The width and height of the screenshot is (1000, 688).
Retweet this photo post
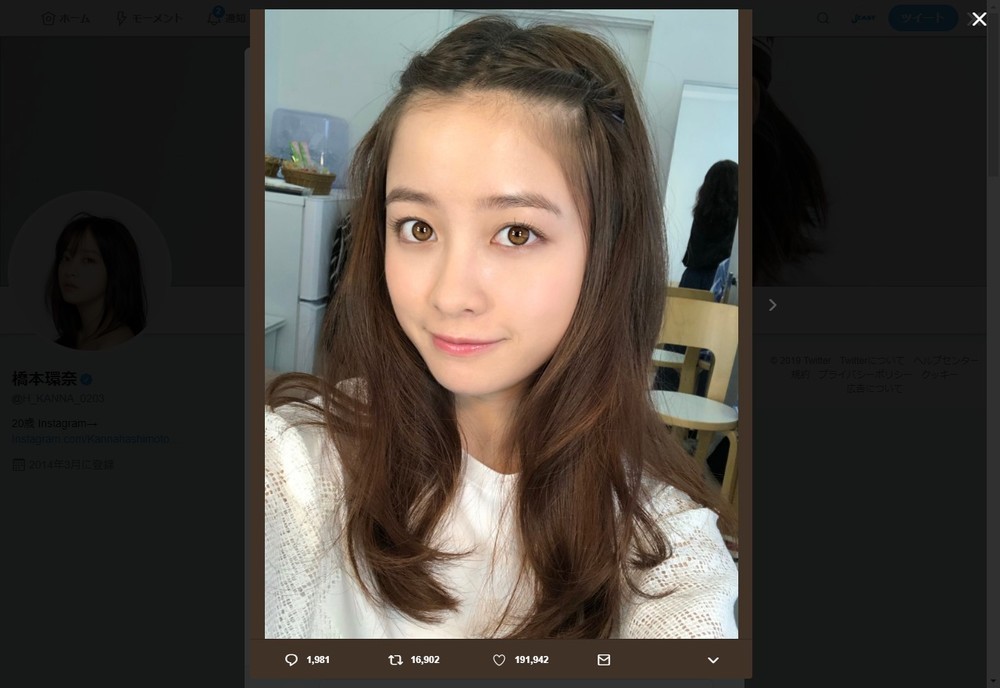tap(395, 660)
